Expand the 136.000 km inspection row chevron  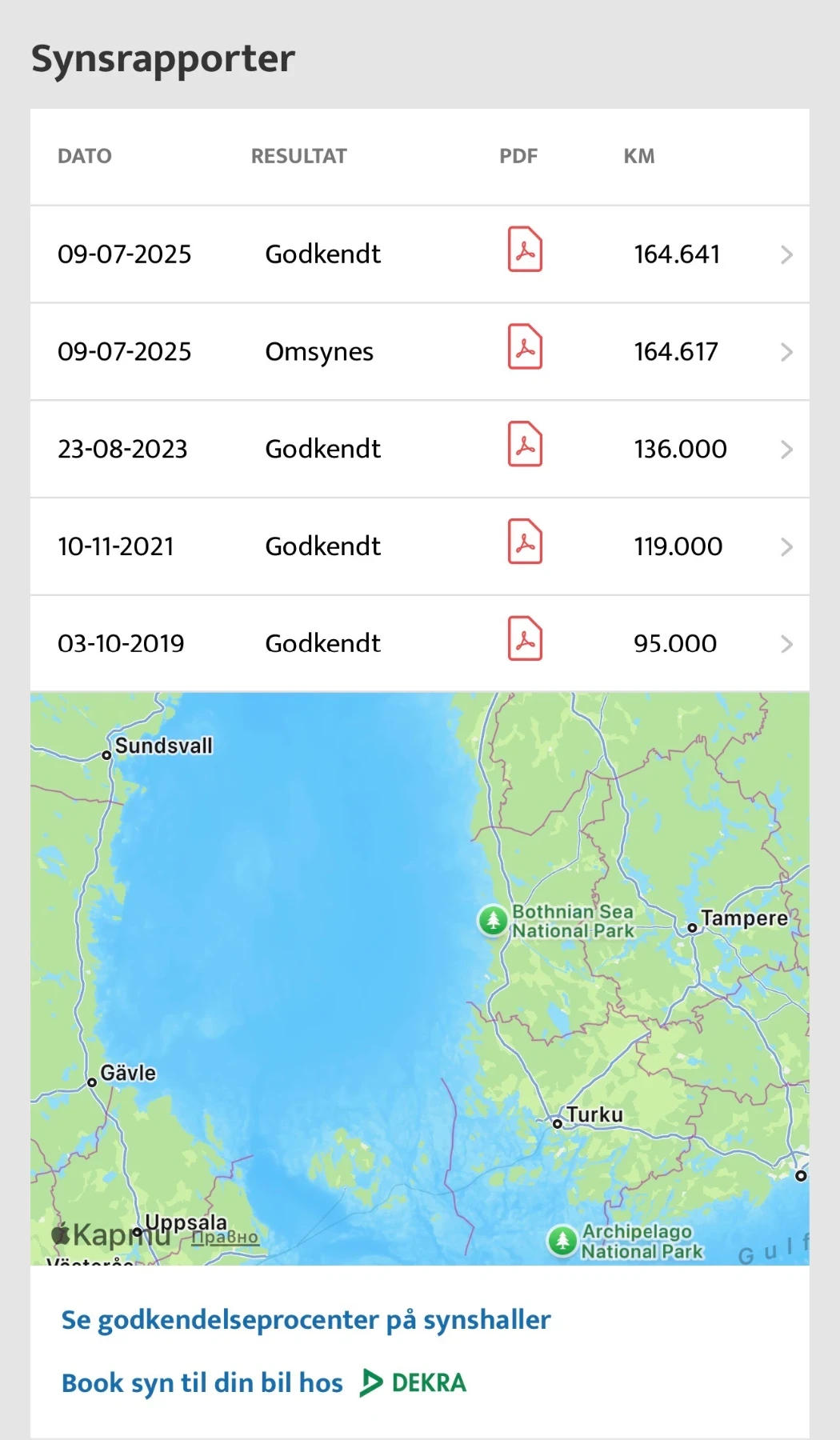(786, 450)
